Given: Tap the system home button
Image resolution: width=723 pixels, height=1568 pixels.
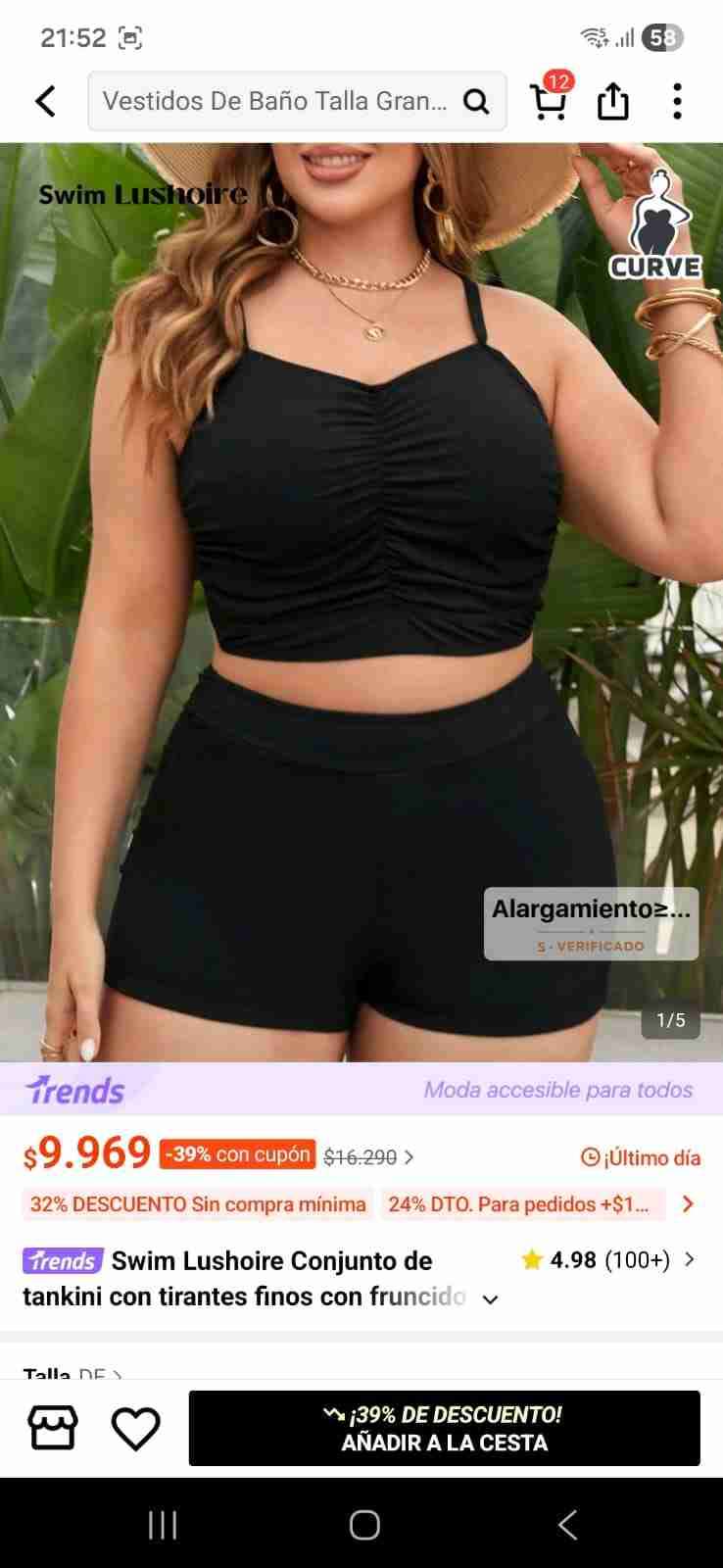Looking at the screenshot, I should click(x=364, y=1525).
